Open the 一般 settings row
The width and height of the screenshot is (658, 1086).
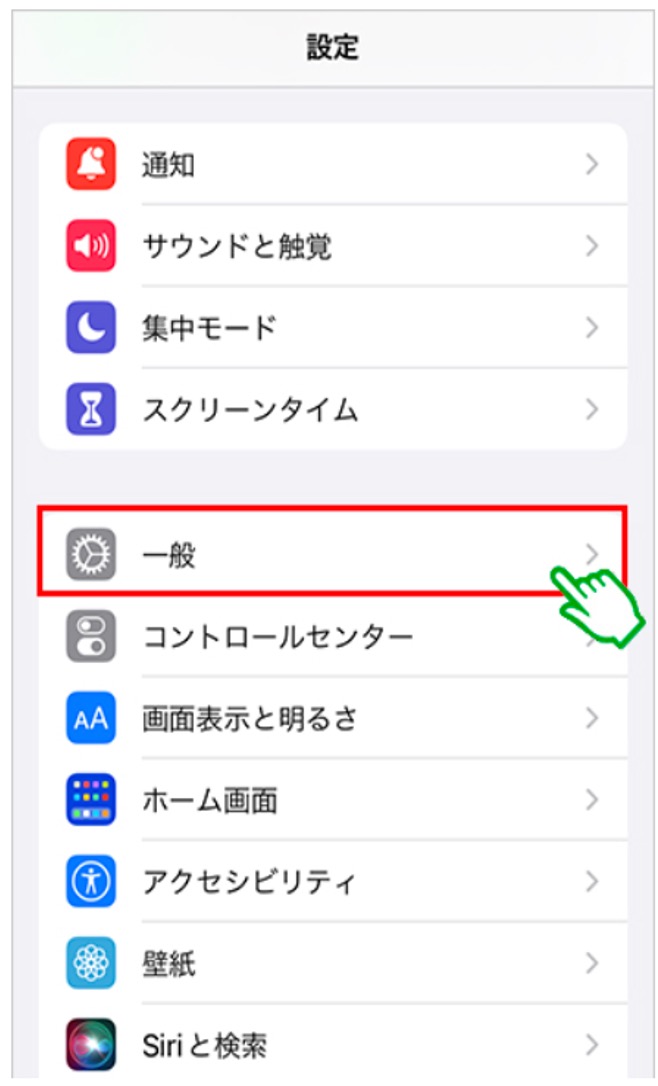[x=332, y=553]
